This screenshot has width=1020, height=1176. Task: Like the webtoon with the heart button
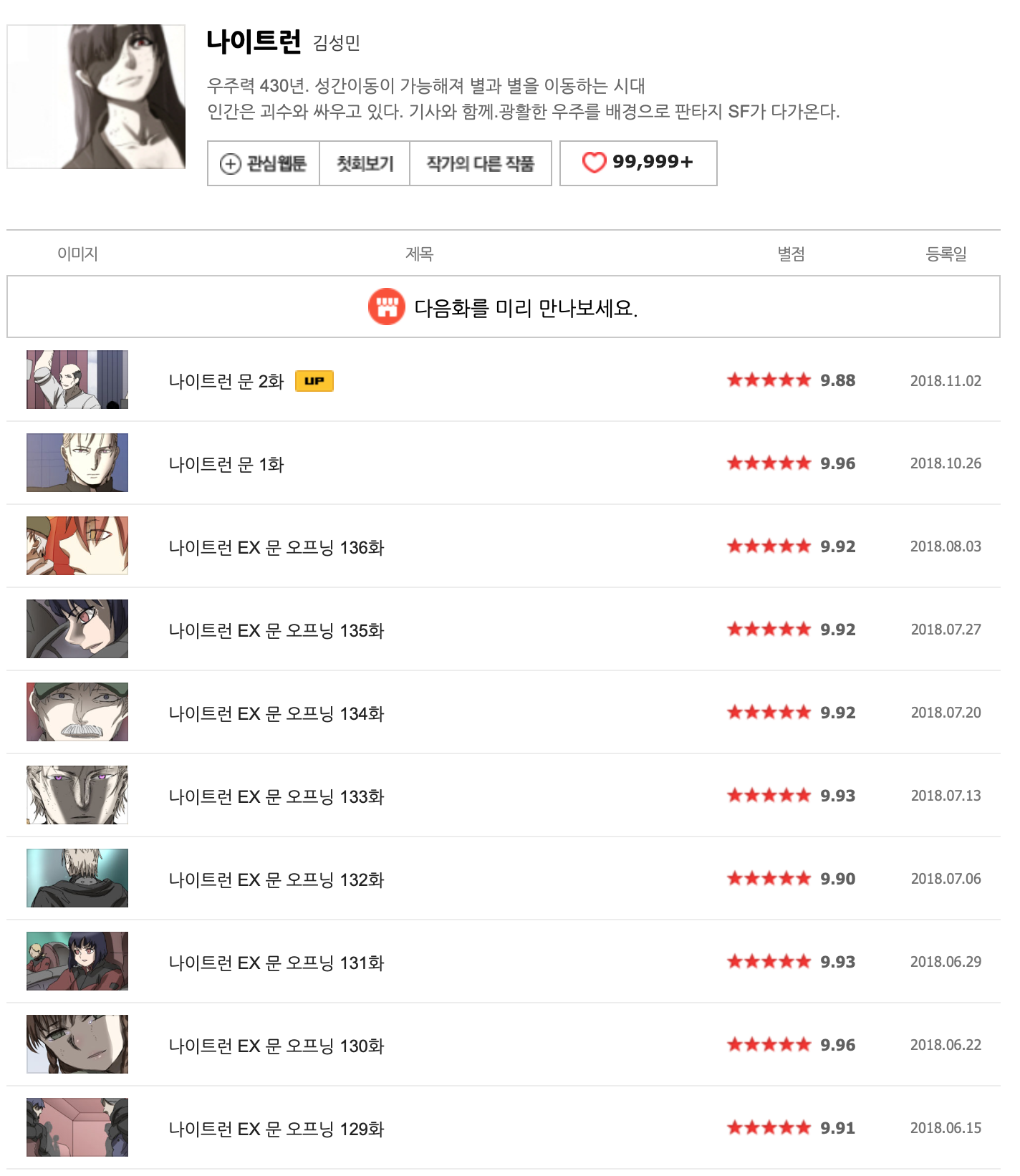[637, 163]
